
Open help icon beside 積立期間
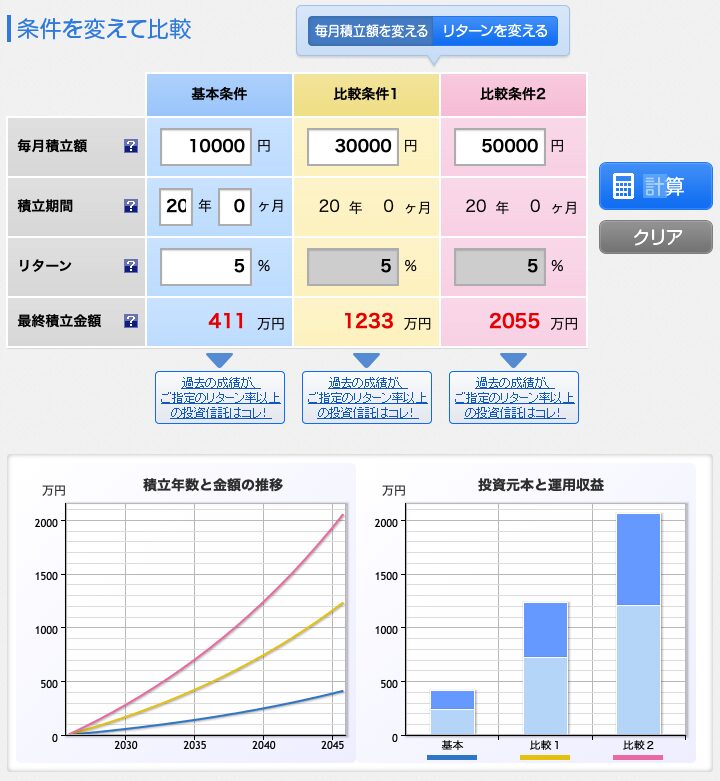tap(131, 207)
